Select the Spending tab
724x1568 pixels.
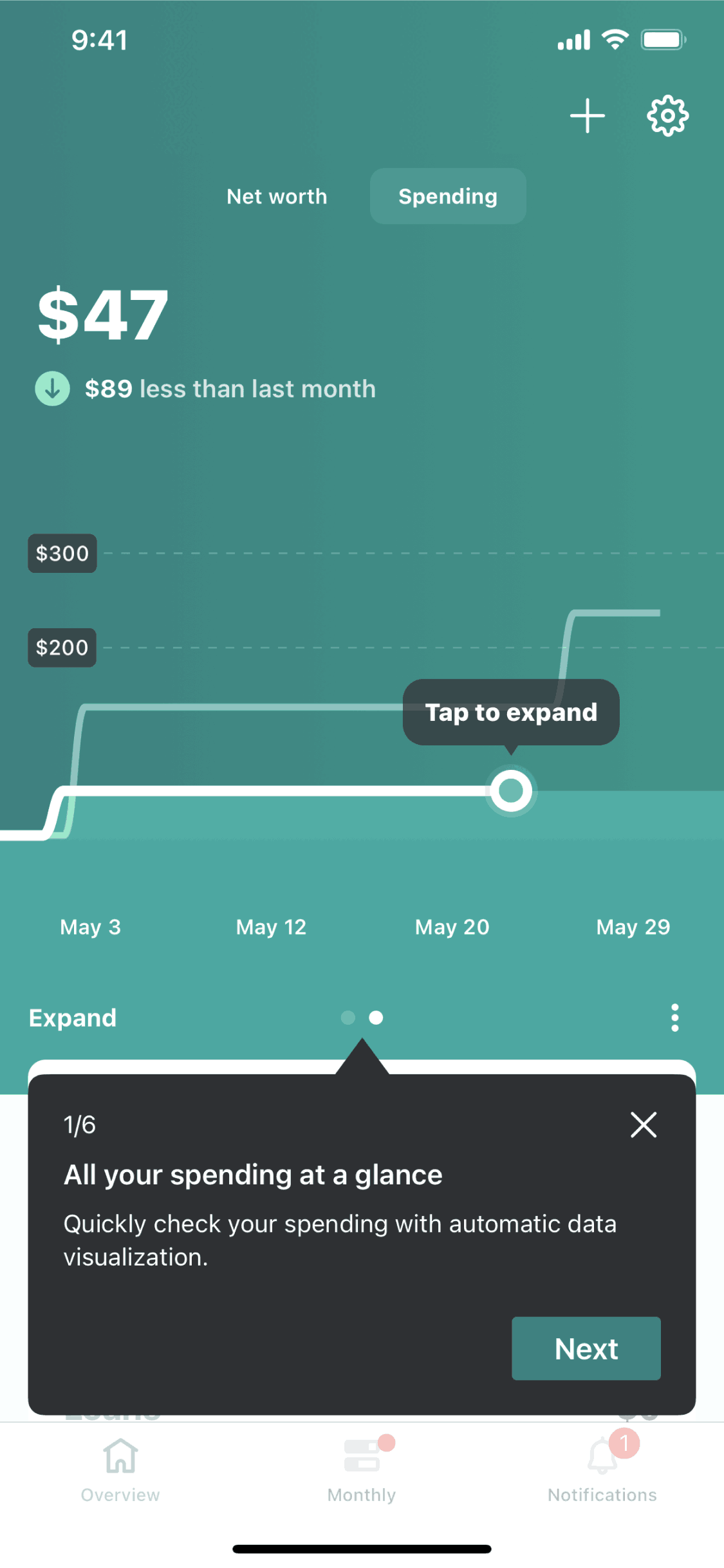(448, 196)
